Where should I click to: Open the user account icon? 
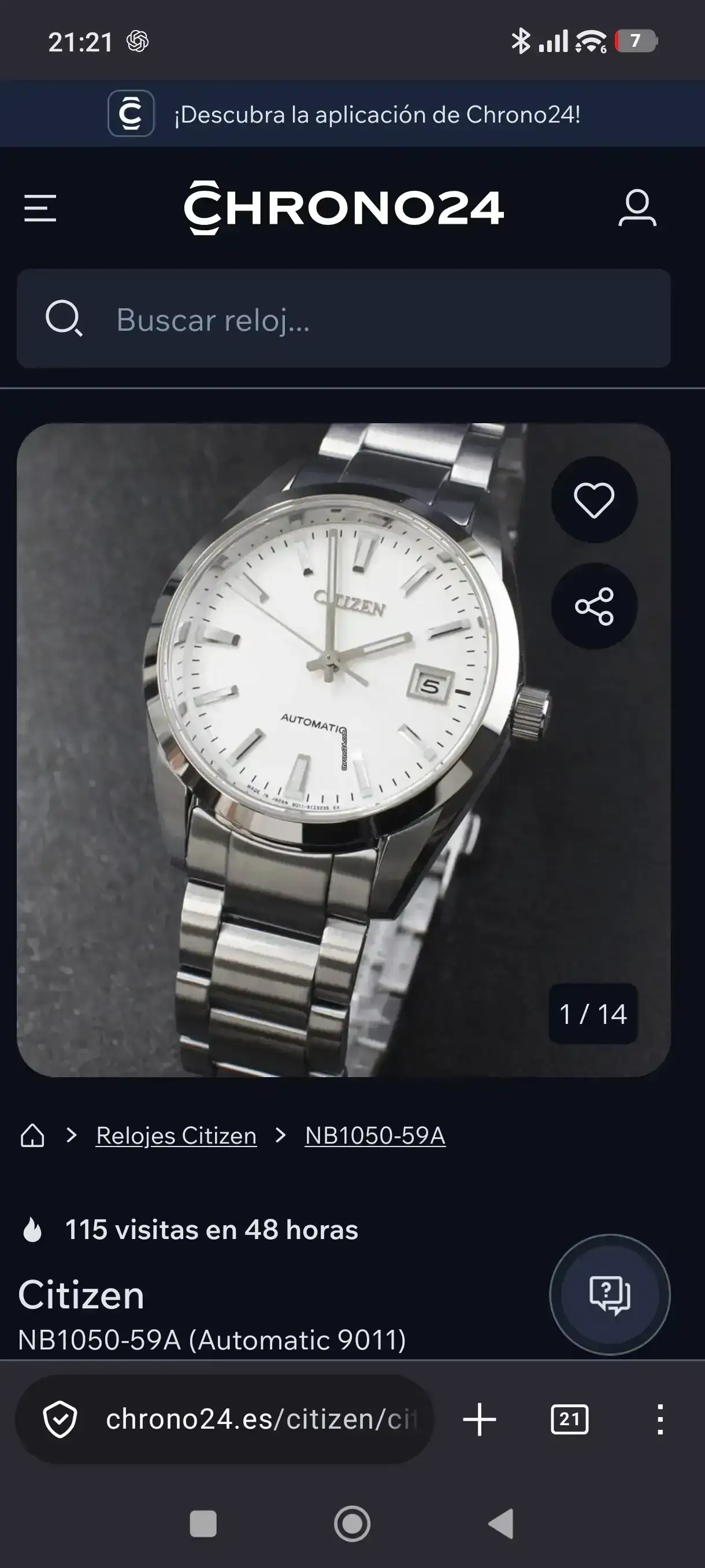(637, 208)
